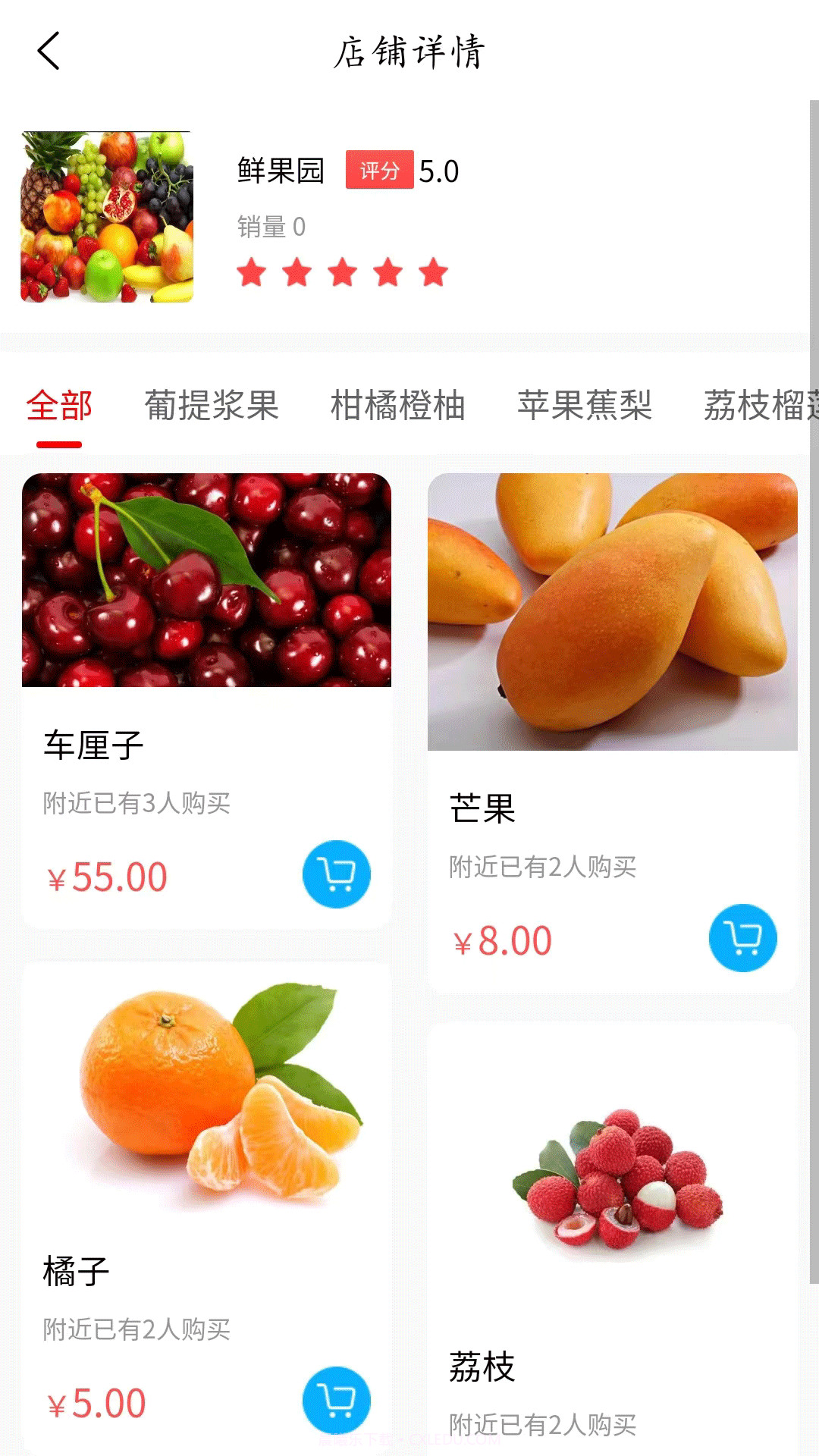819x1456 pixels.
Task: Switch to the 柑橘橙柚 tab
Action: [397, 406]
